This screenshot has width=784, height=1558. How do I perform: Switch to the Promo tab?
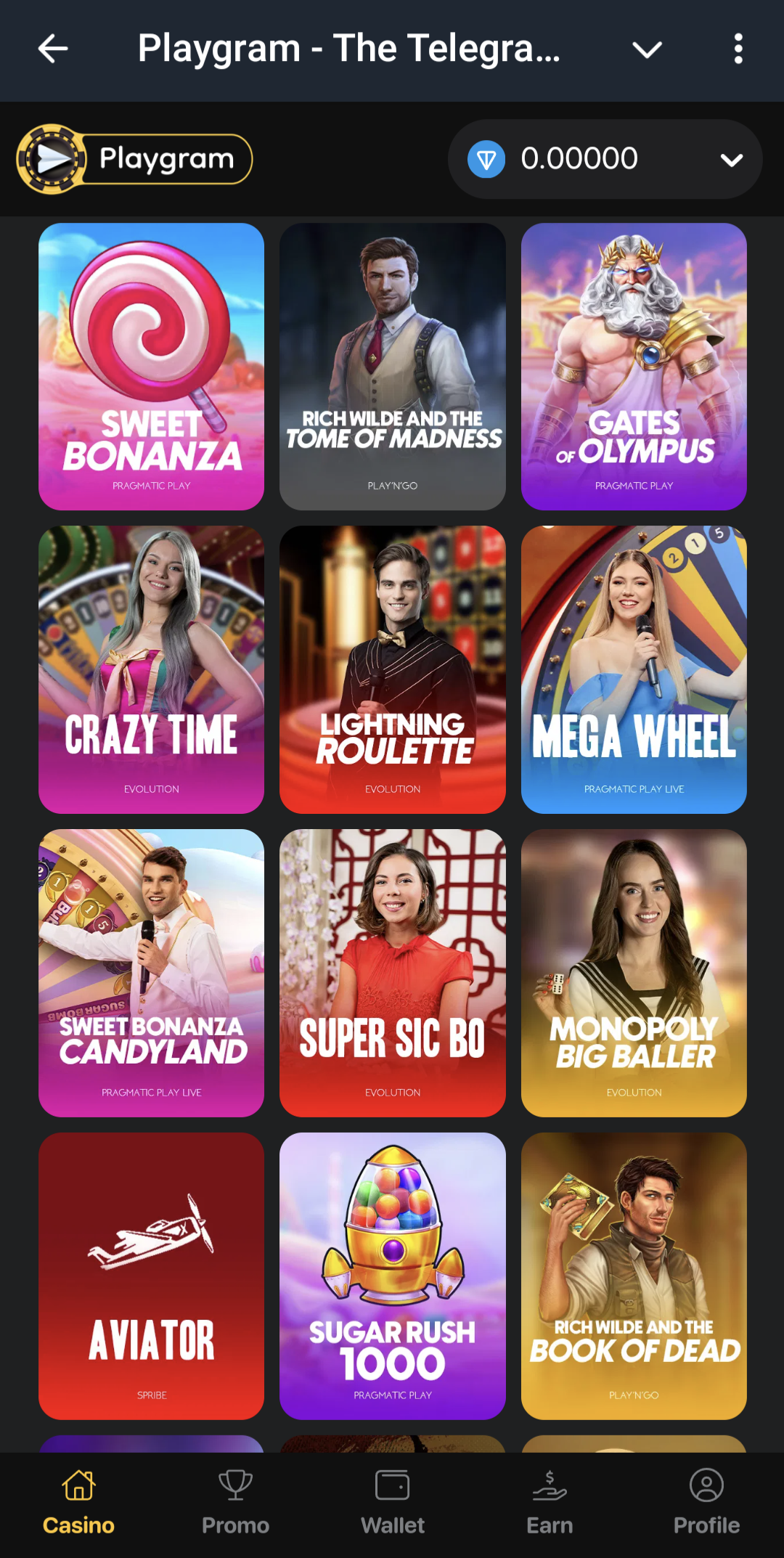235,1503
